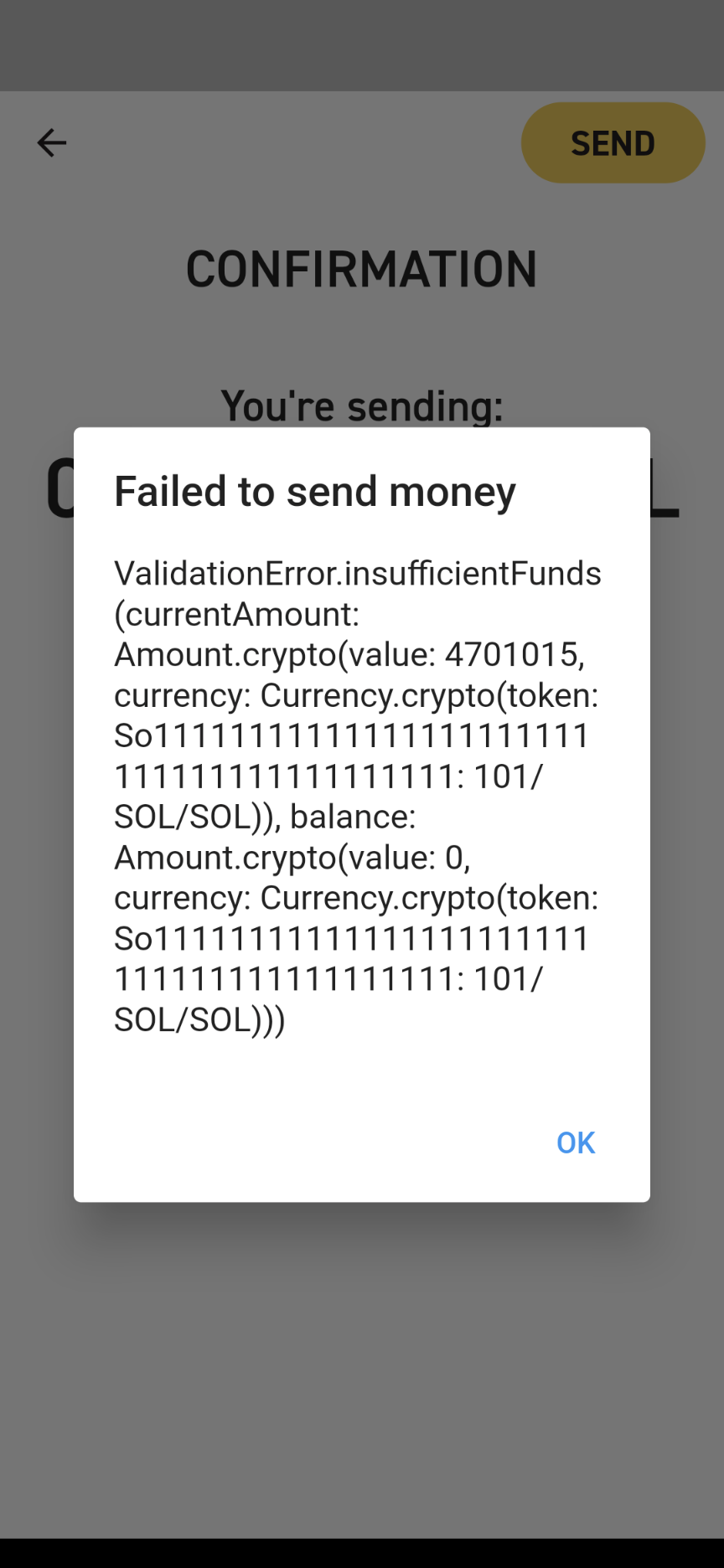Tap OK to acknowledge the failure message

pyautogui.click(x=575, y=1142)
